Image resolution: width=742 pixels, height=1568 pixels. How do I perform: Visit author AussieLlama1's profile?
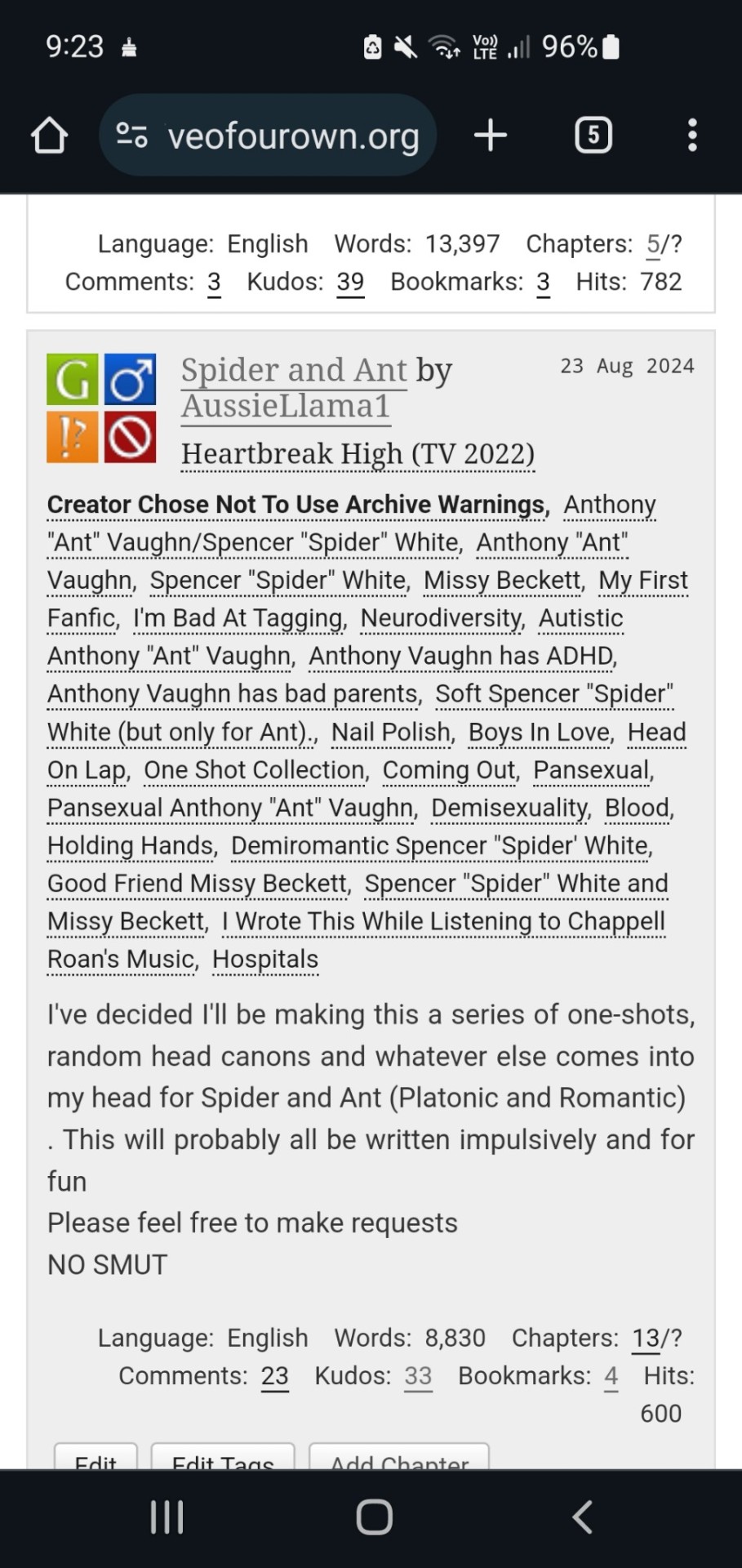(286, 406)
